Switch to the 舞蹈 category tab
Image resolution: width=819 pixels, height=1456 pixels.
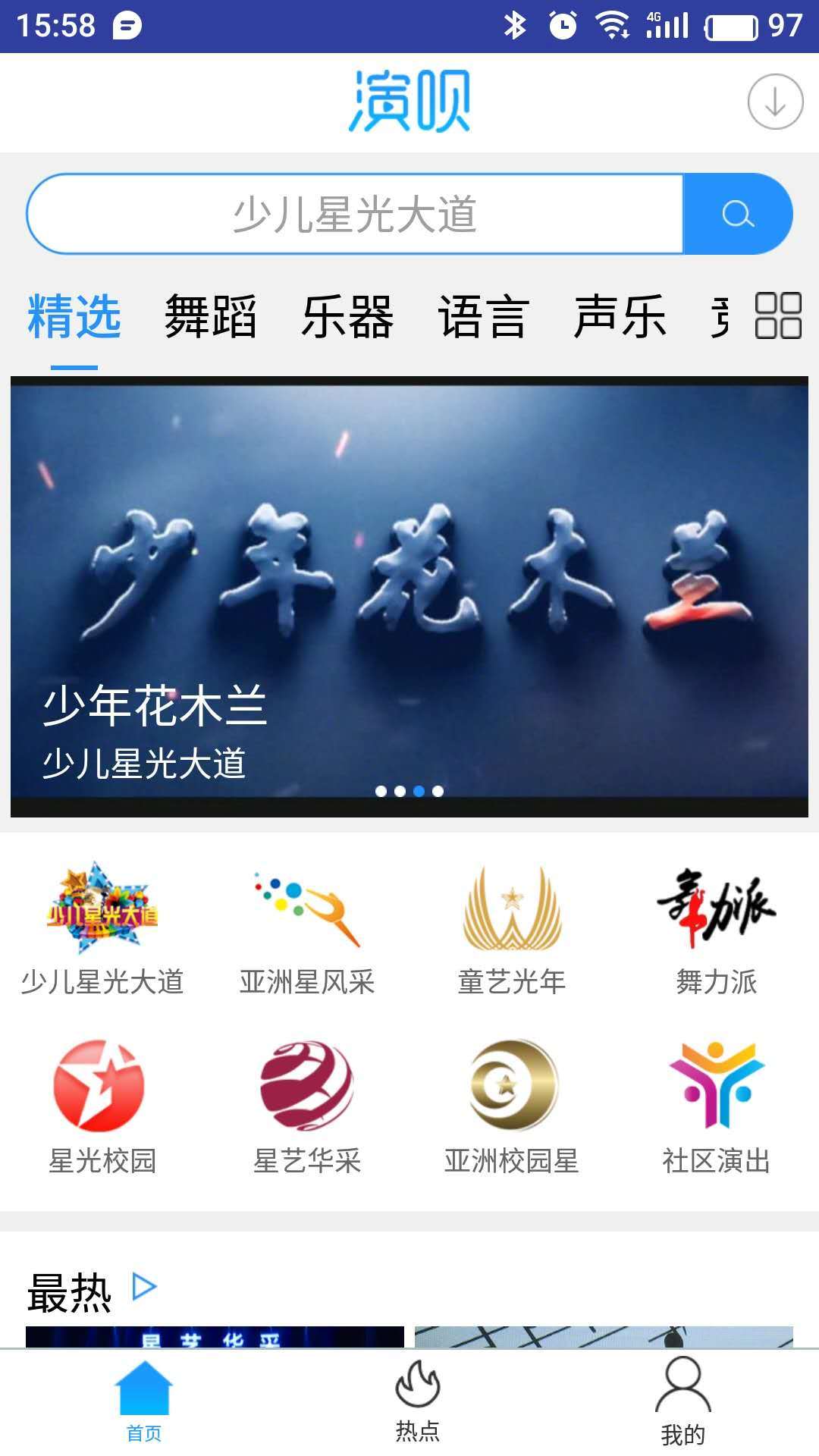211,318
